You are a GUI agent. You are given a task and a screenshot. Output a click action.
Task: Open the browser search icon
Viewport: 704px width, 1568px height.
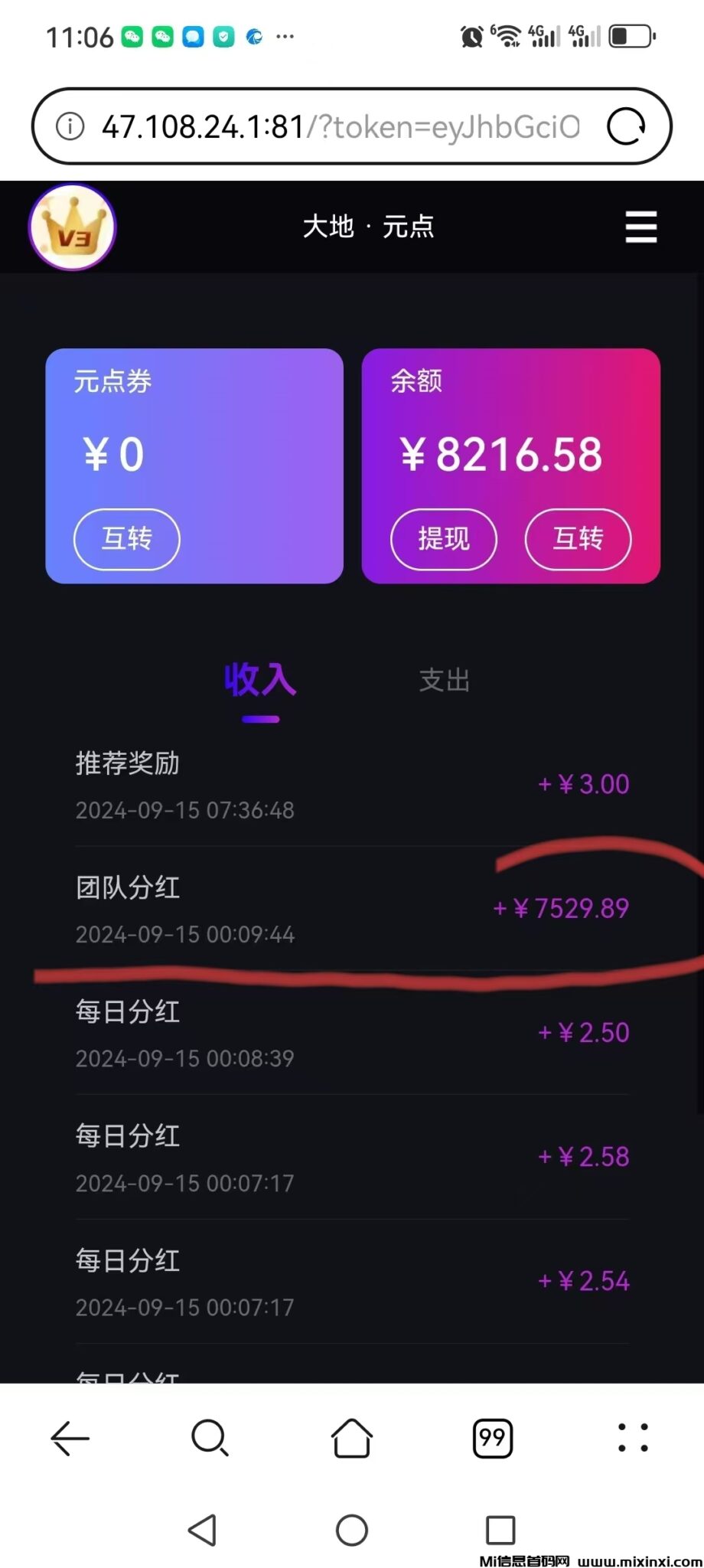tap(210, 1438)
